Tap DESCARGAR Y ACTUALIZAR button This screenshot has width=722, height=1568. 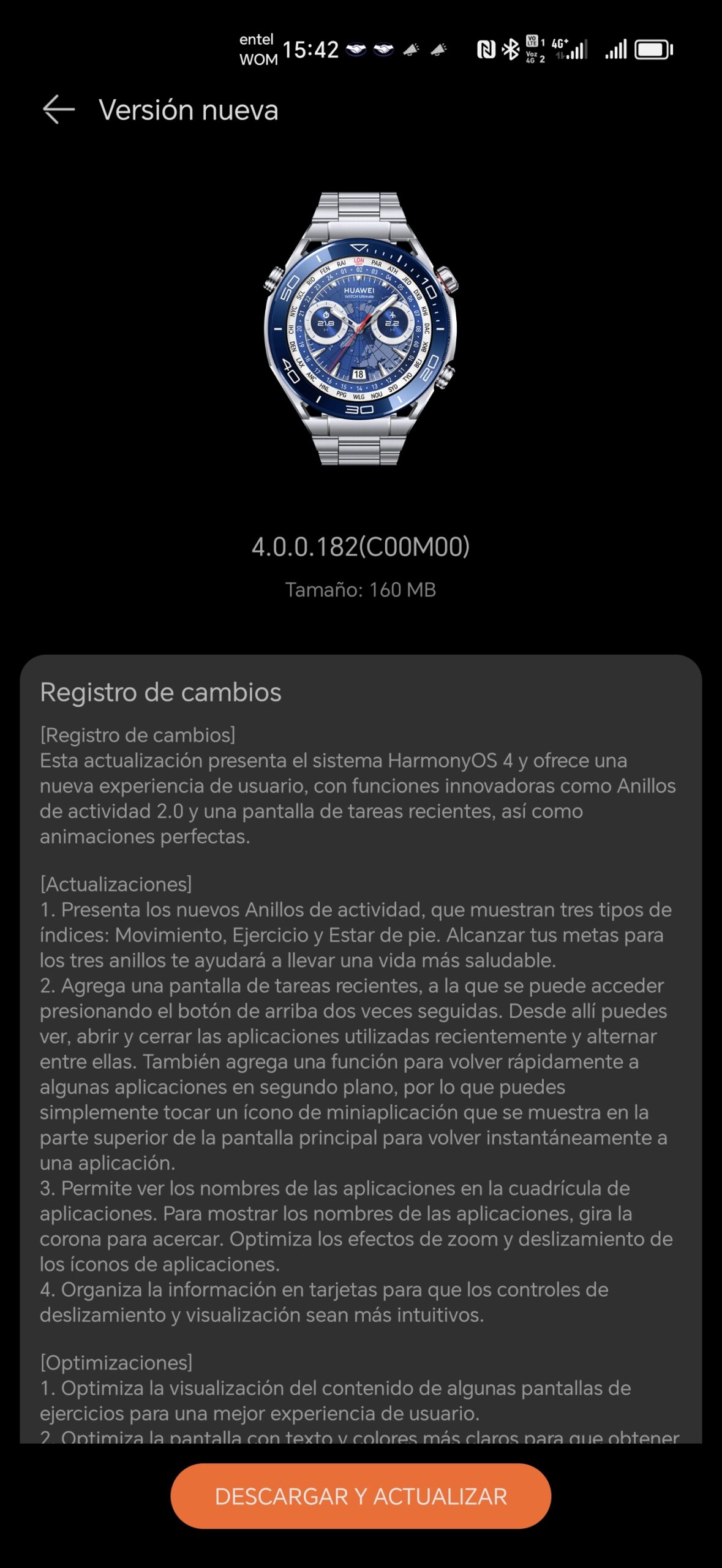point(361,1496)
